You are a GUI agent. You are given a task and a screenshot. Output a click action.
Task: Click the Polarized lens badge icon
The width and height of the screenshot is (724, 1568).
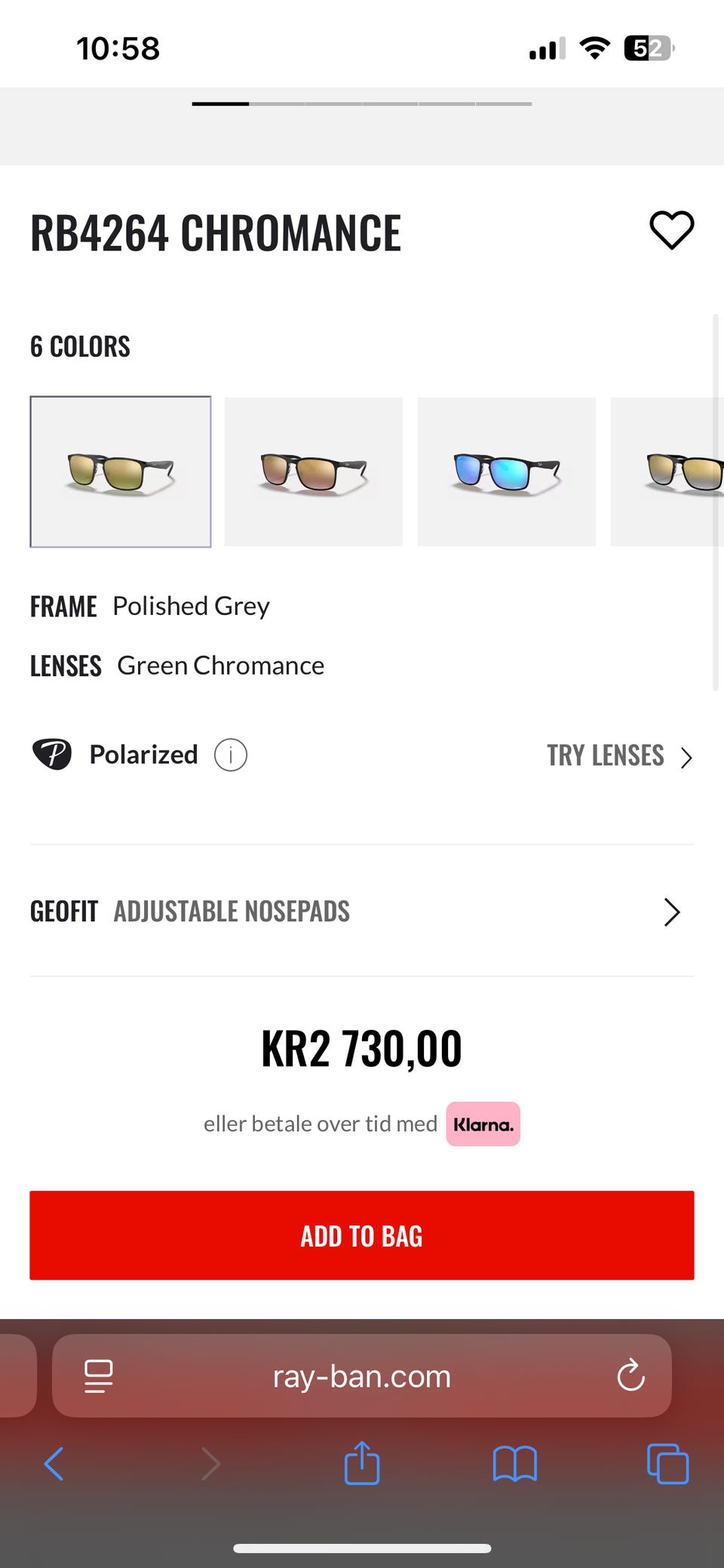[51, 754]
